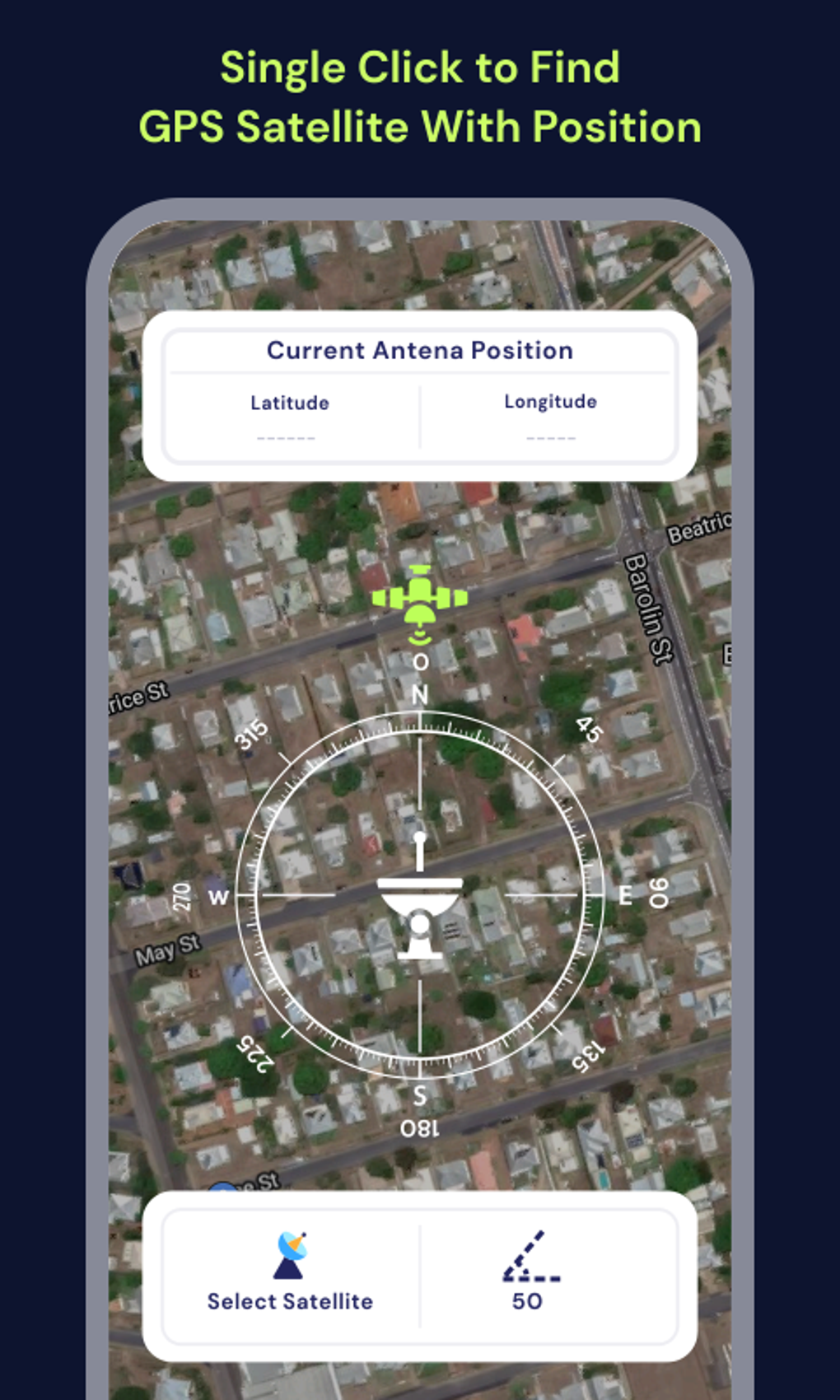Click the signal waves under the satellite icon
This screenshot has width=840, height=1400.
(x=419, y=638)
